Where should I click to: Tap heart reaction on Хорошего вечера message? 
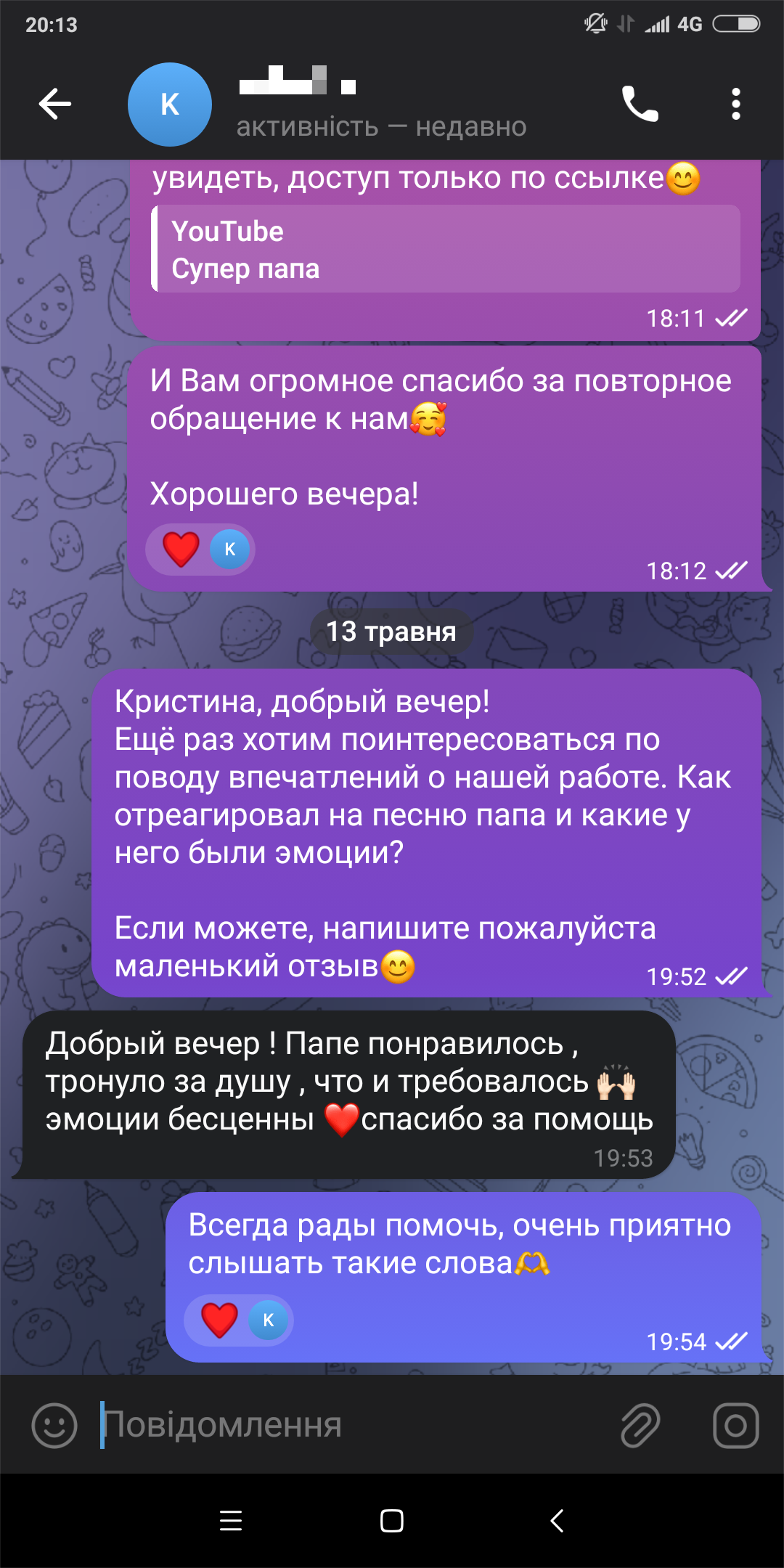[181, 550]
